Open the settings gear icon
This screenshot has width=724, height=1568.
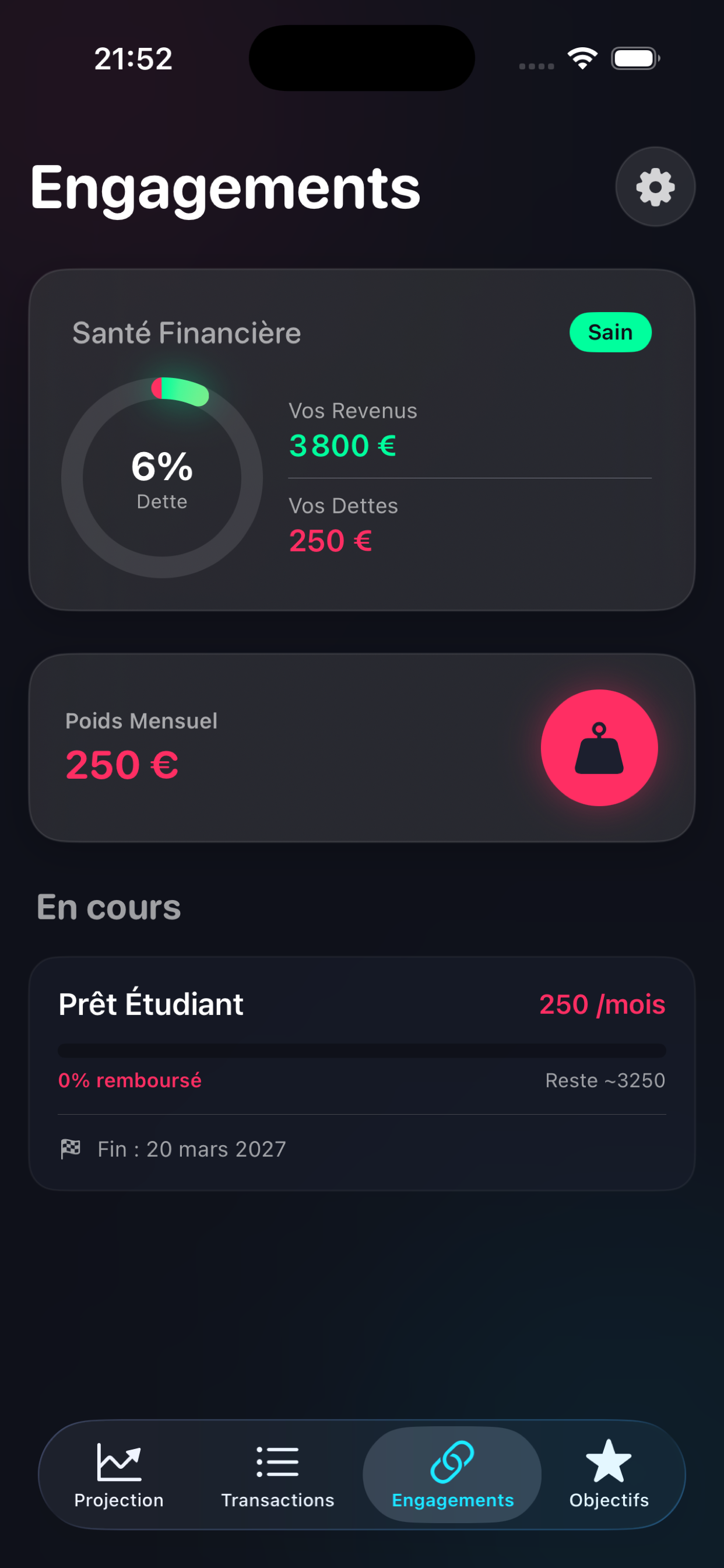655,187
